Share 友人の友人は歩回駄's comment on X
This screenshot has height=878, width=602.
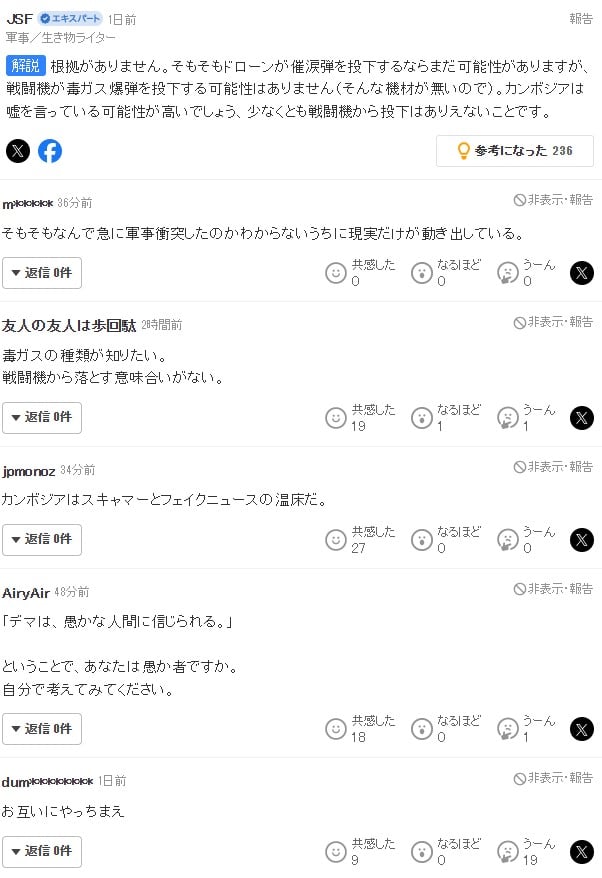pos(581,417)
